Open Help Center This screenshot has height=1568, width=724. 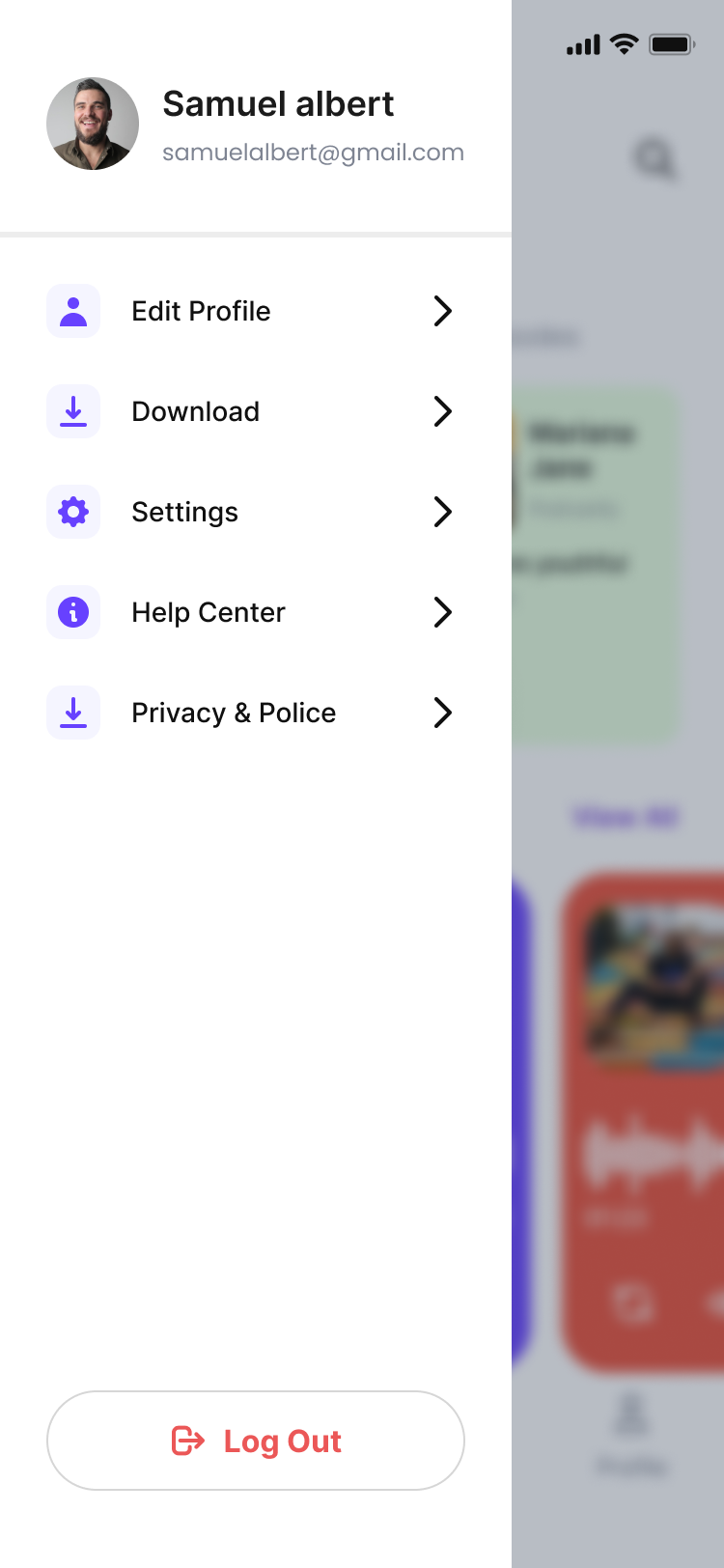coord(249,612)
